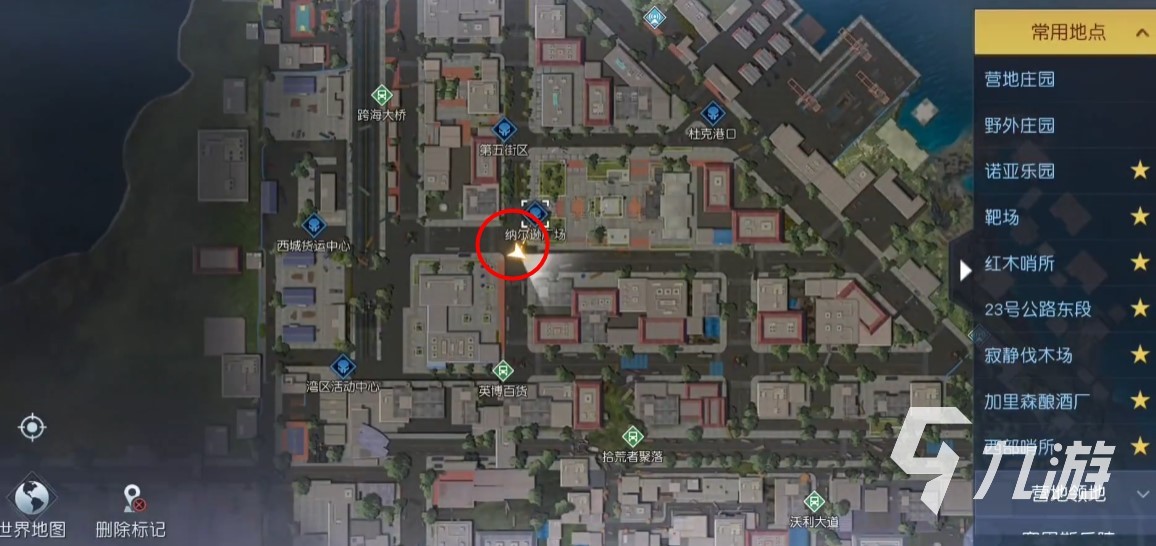Screen dimensions: 1156x546
Task: Open 23号公路东段 location
Action: [1038, 308]
